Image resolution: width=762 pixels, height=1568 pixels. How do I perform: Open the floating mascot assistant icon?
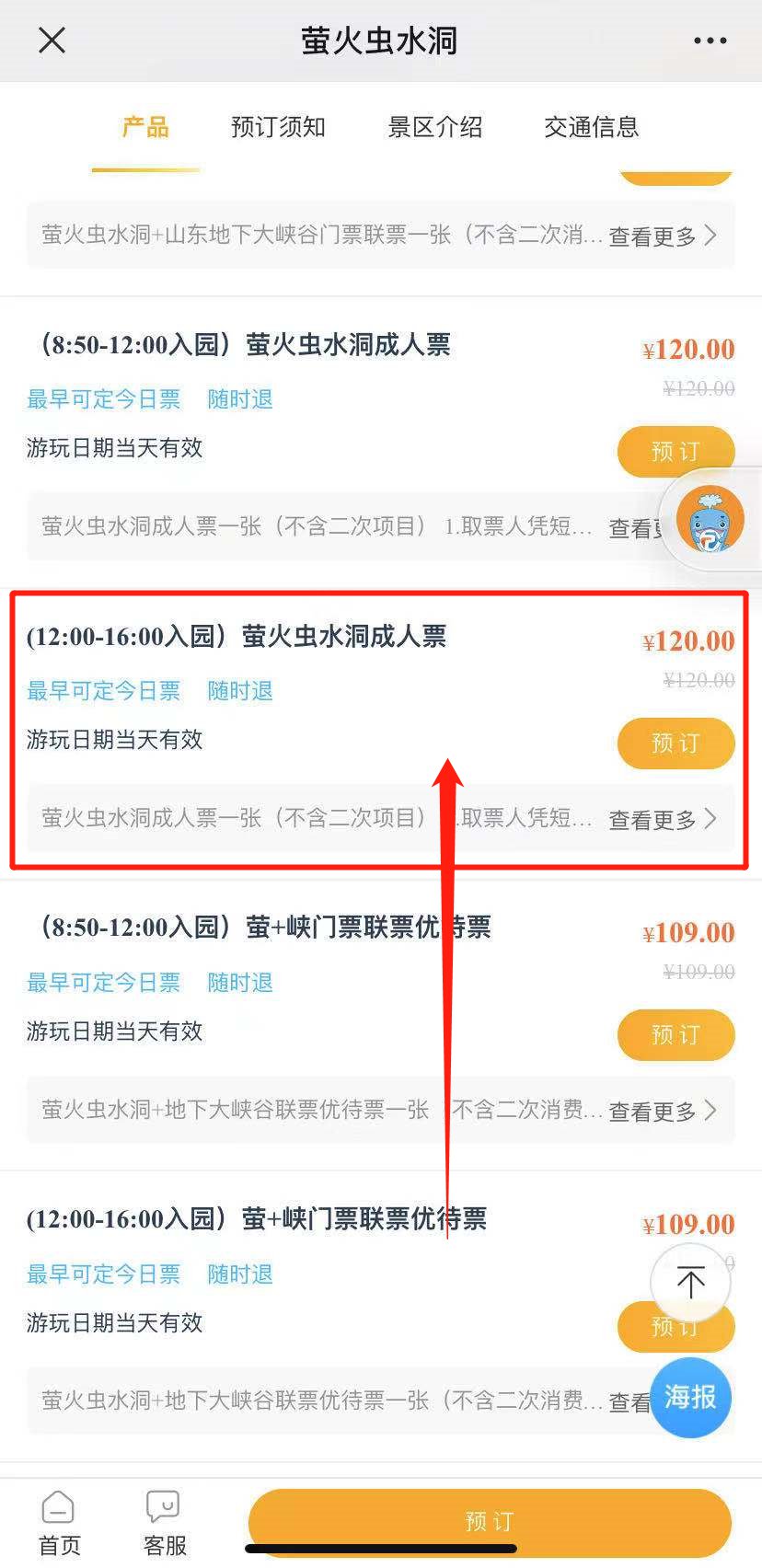tap(710, 519)
